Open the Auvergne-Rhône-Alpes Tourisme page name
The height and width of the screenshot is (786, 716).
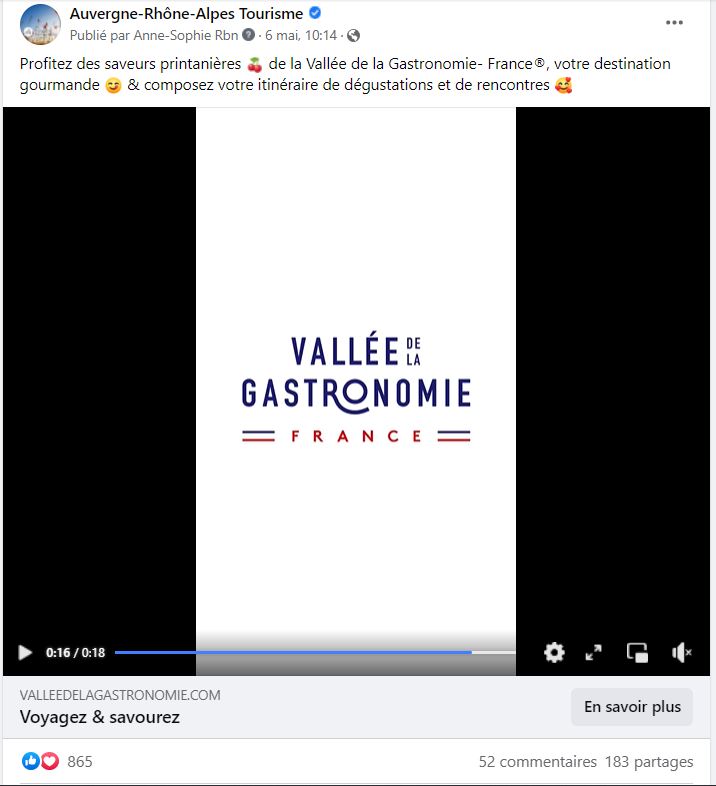coord(186,14)
